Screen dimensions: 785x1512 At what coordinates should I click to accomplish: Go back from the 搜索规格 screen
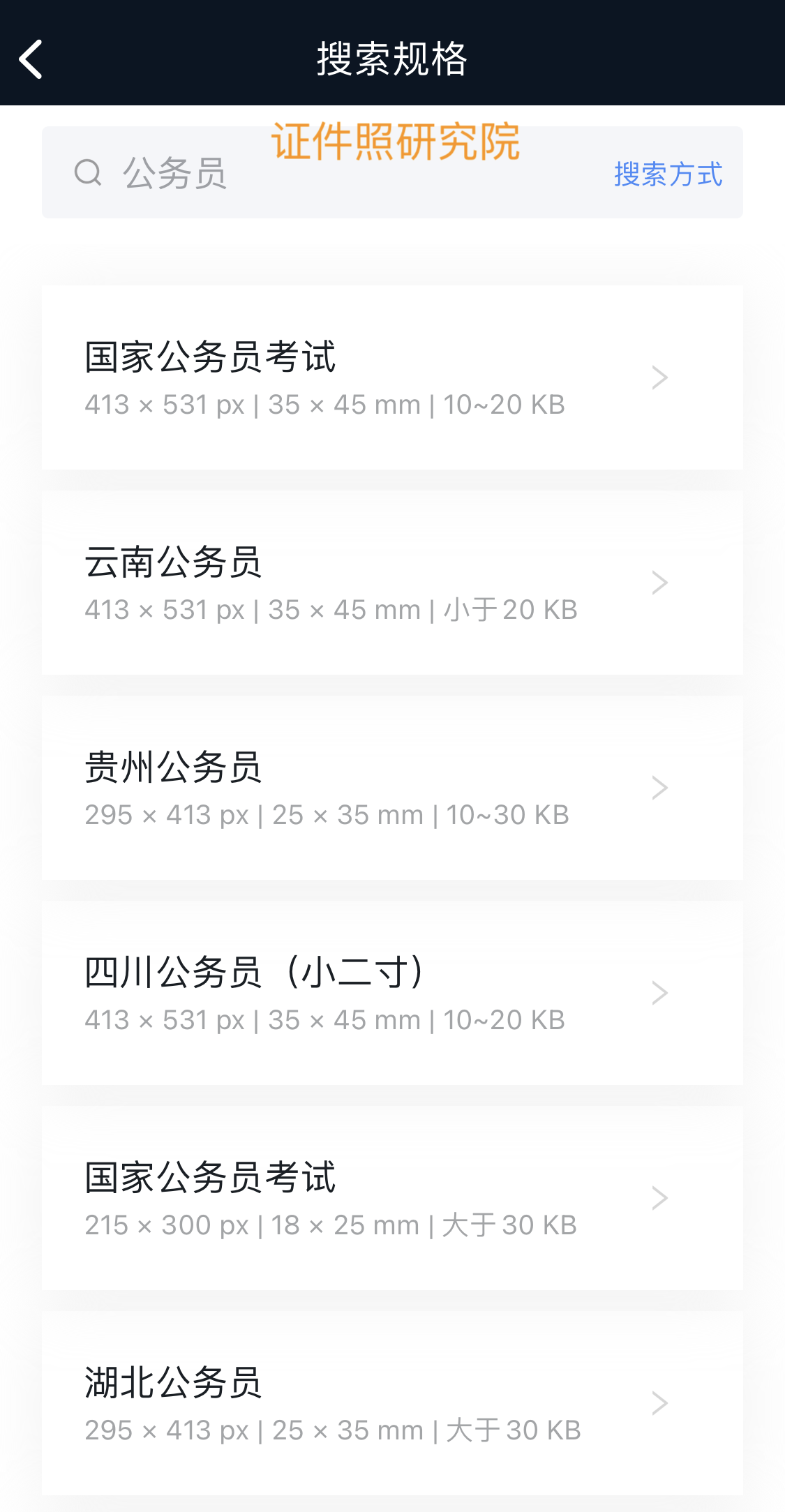point(31,59)
